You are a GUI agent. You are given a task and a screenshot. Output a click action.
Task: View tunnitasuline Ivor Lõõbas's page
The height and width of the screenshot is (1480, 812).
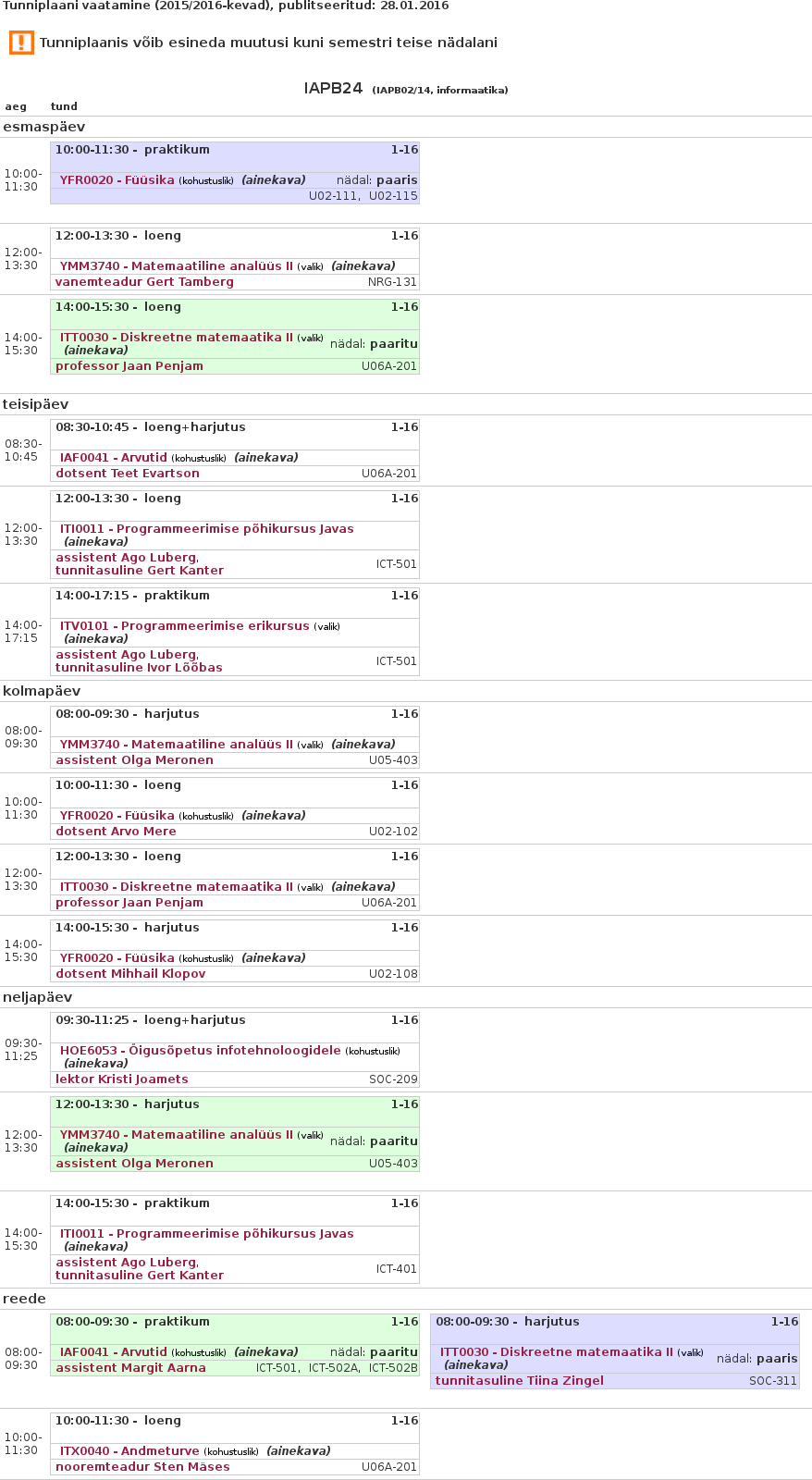[139, 668]
